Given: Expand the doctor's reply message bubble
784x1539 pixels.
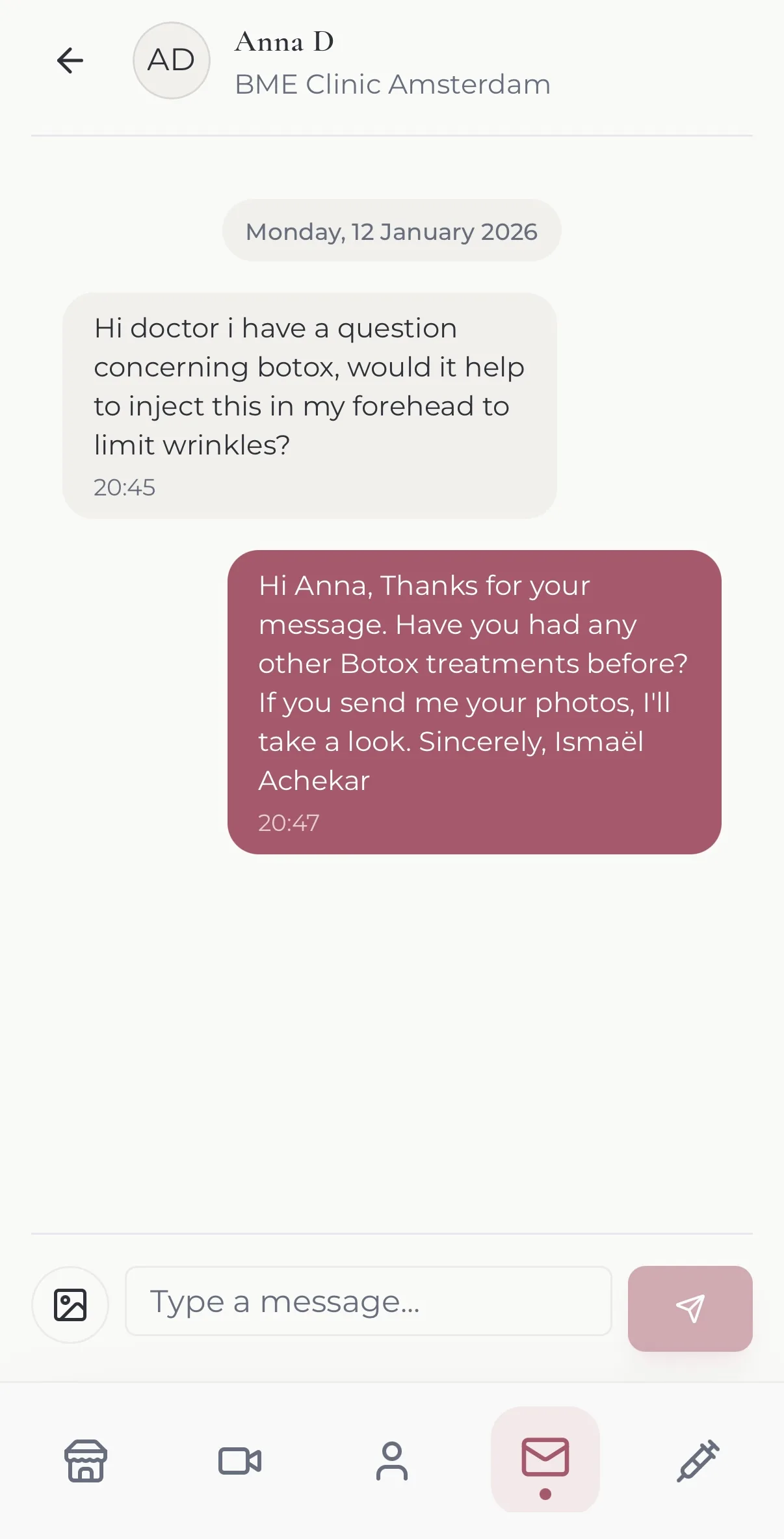Looking at the screenshot, I should pyautogui.click(x=474, y=699).
